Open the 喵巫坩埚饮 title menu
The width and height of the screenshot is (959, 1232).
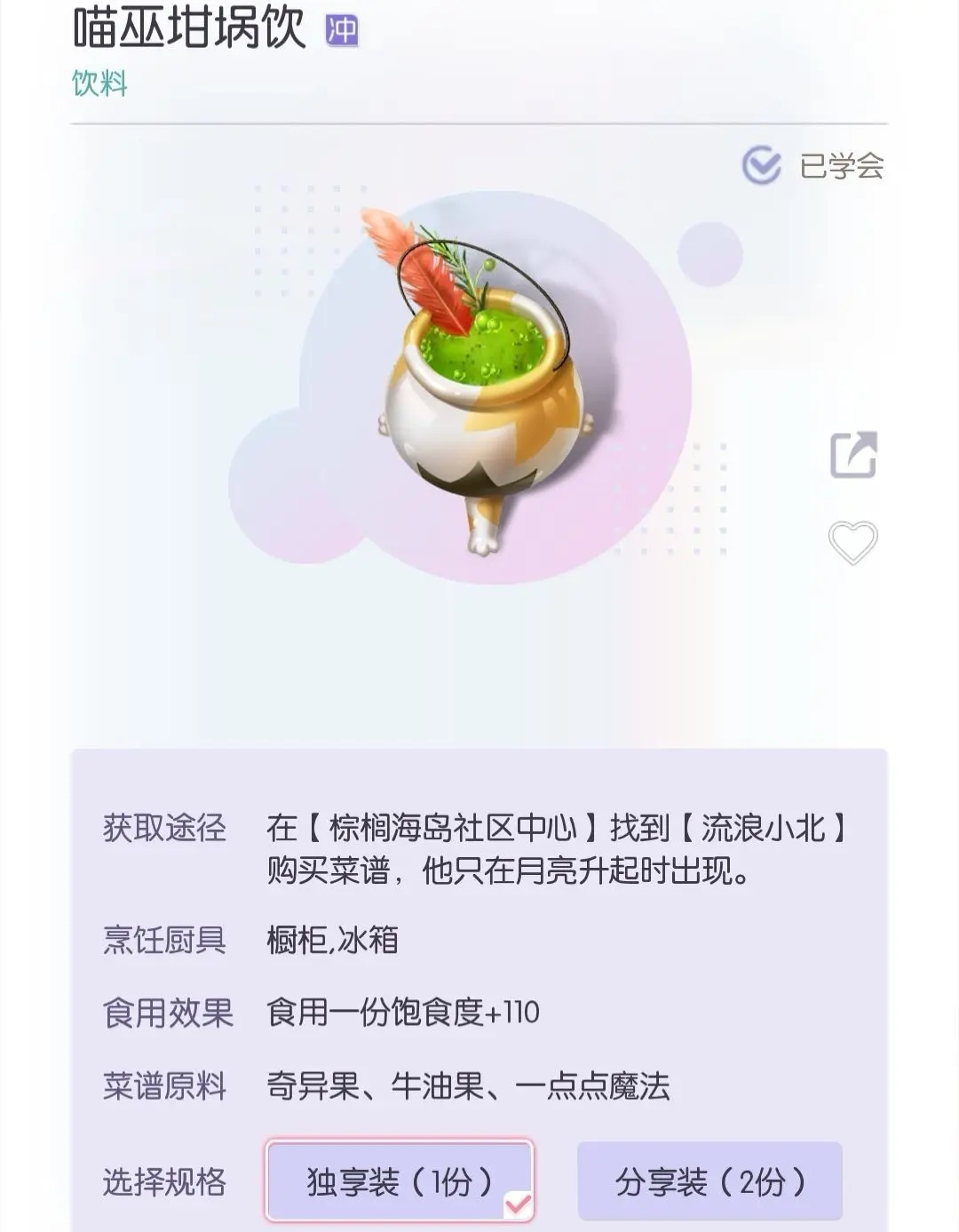188,29
